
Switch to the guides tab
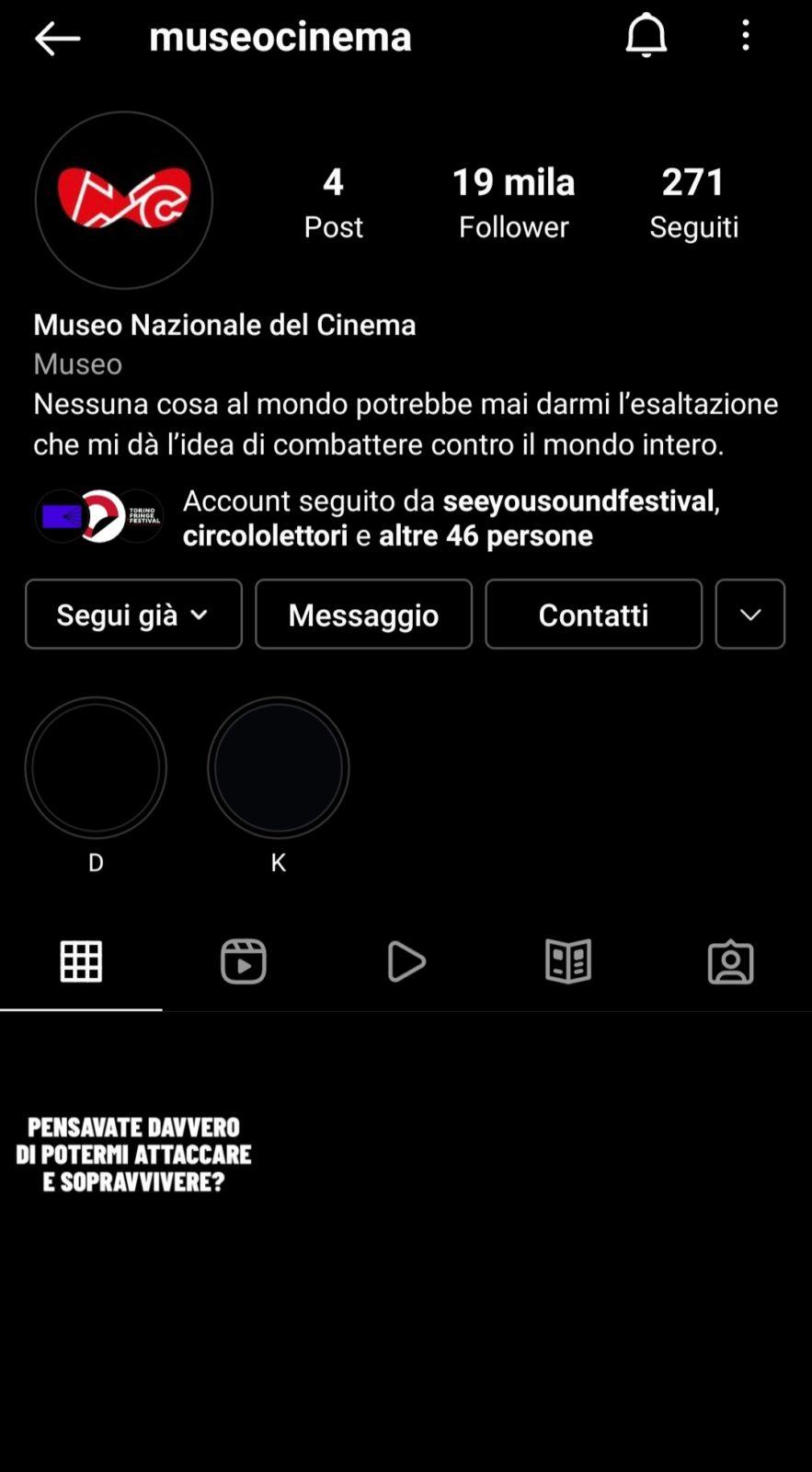coord(568,962)
